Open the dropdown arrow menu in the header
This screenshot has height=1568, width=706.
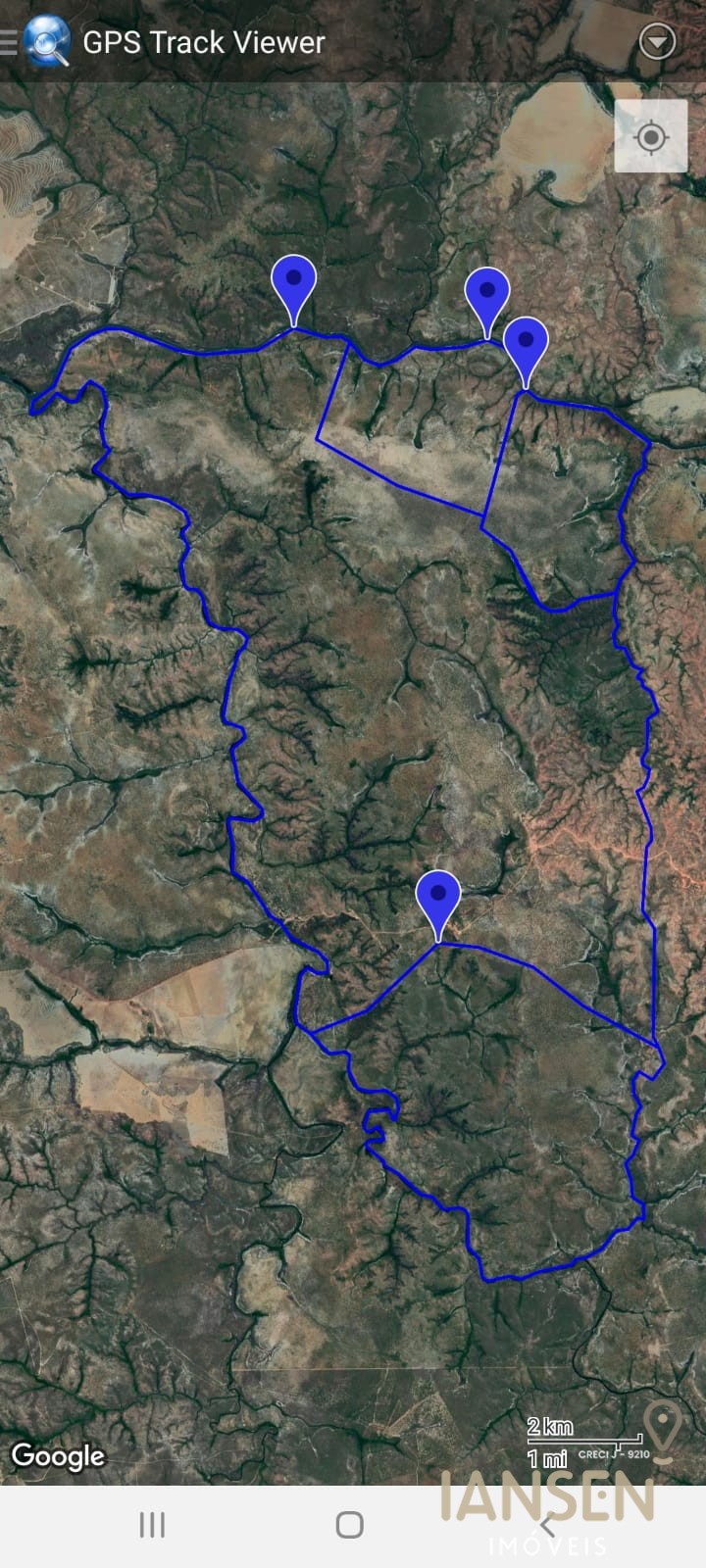(656, 42)
